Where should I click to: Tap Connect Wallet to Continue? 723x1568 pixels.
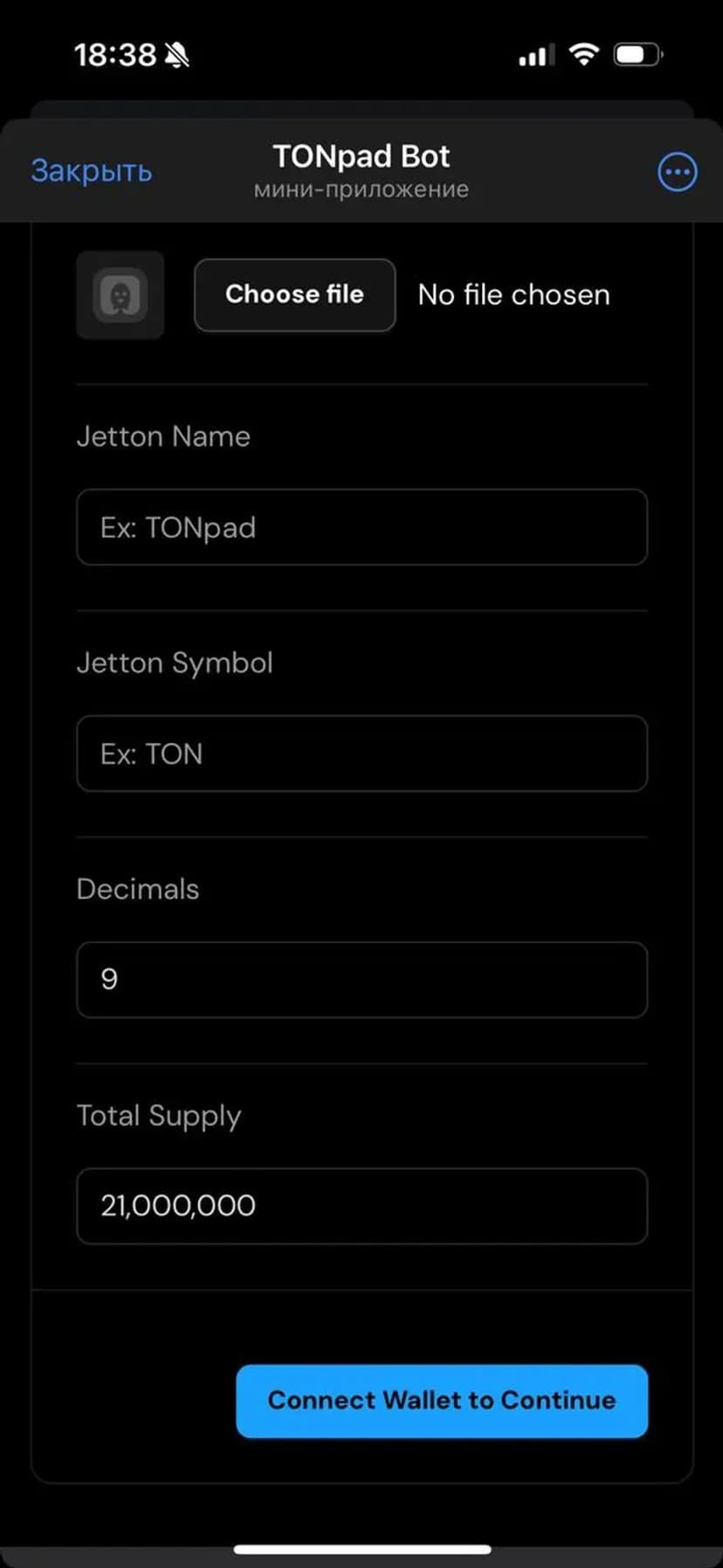pos(442,1400)
